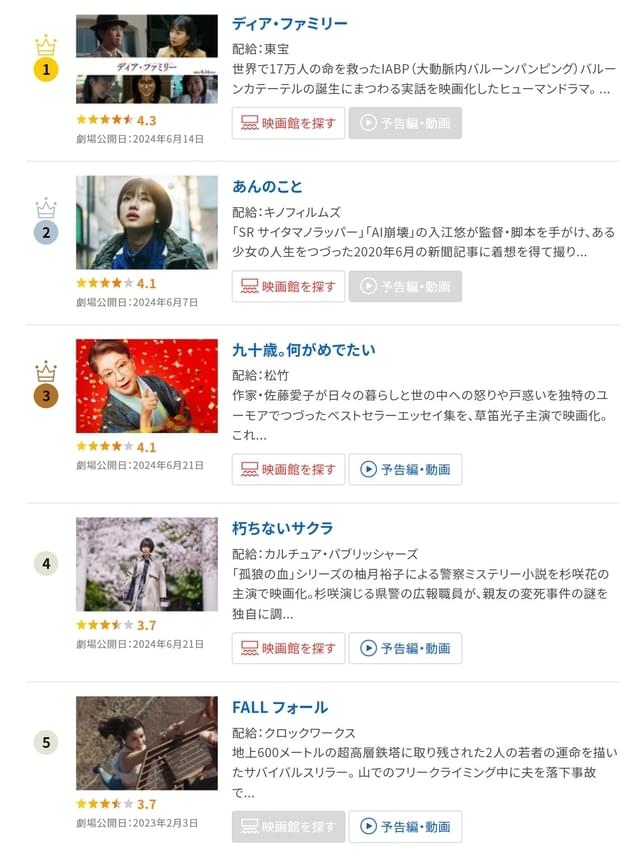Open the あんのこと title link

tap(267, 187)
